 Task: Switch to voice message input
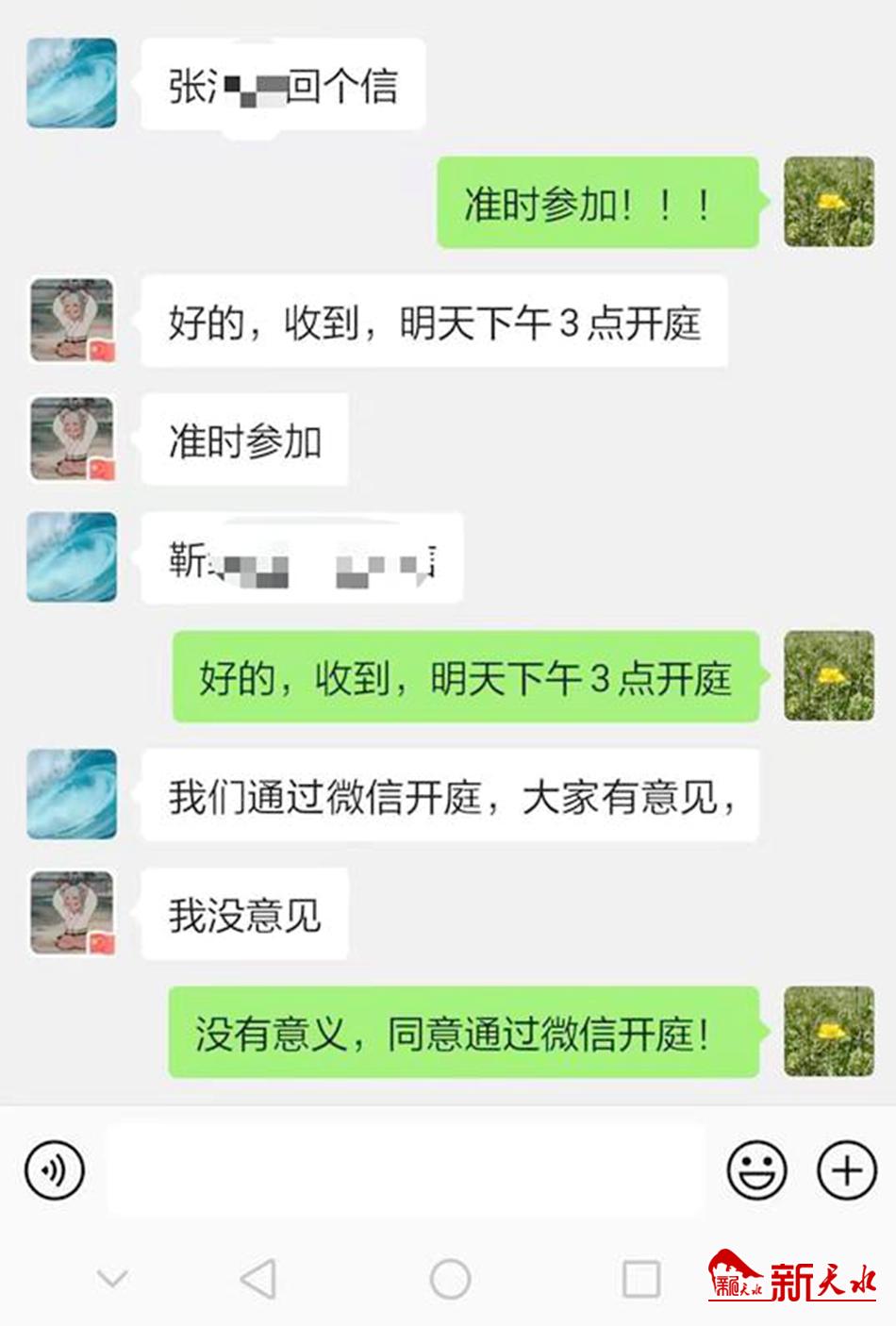point(55,1170)
